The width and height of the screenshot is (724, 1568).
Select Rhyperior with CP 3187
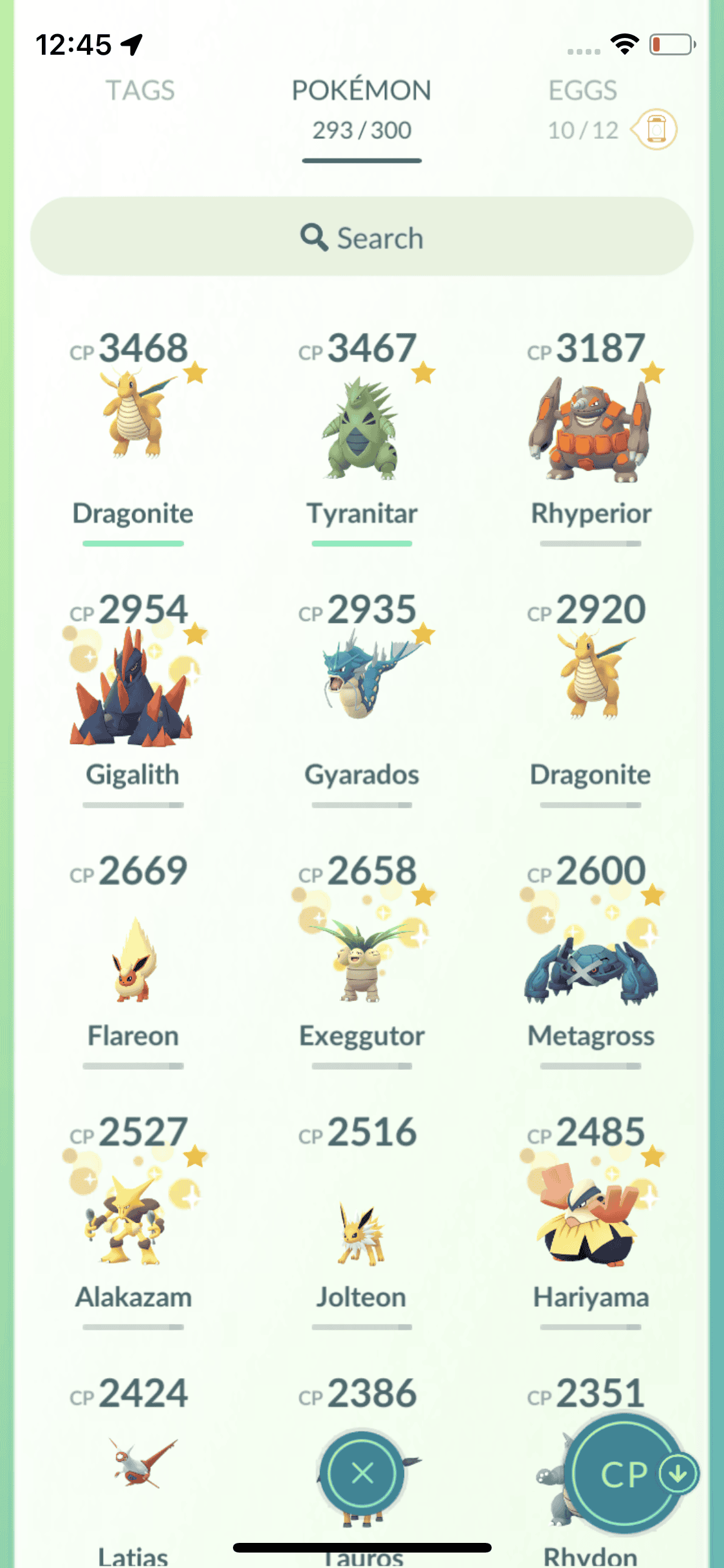[590, 428]
